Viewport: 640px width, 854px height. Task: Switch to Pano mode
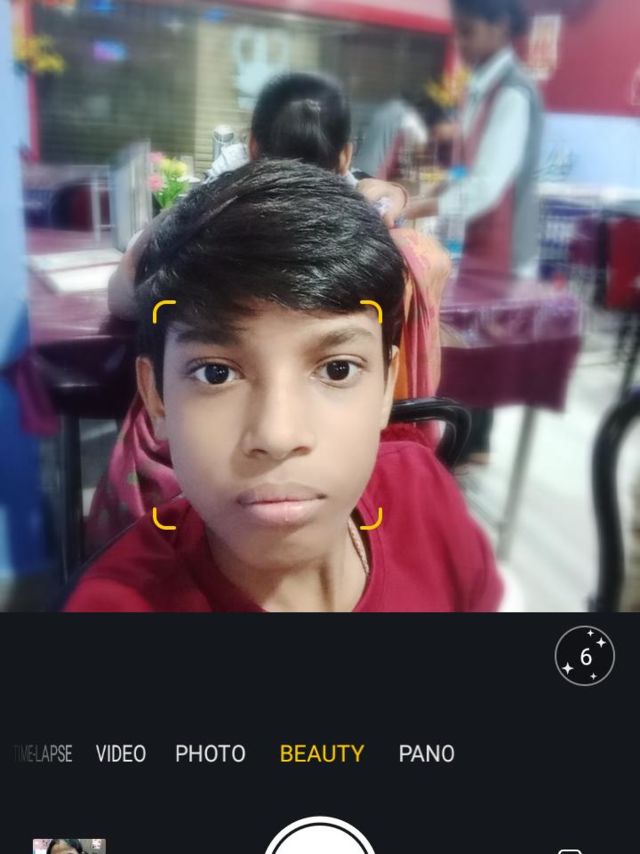pos(426,754)
